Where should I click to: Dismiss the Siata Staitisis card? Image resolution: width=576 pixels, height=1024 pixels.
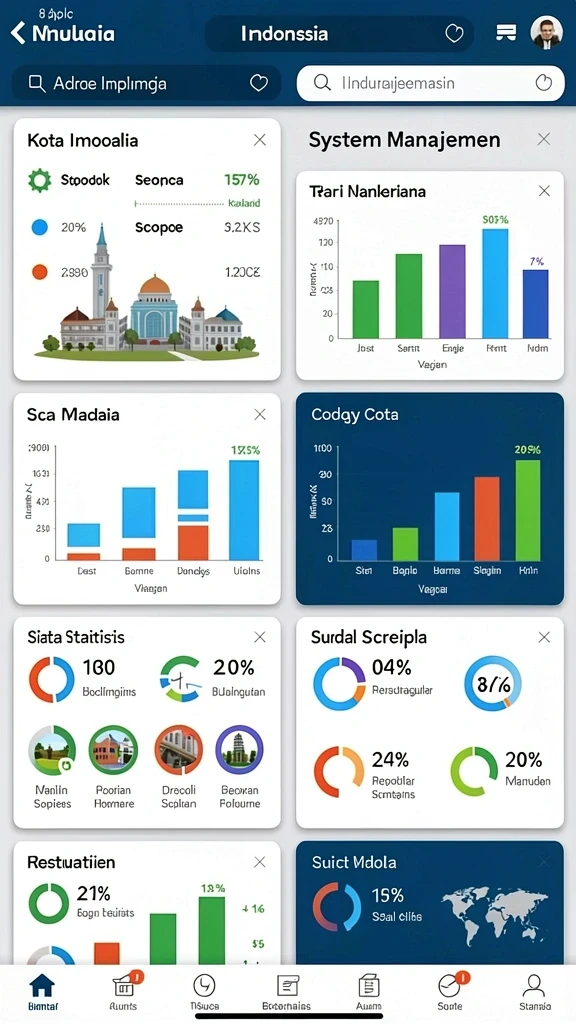pyautogui.click(x=260, y=637)
